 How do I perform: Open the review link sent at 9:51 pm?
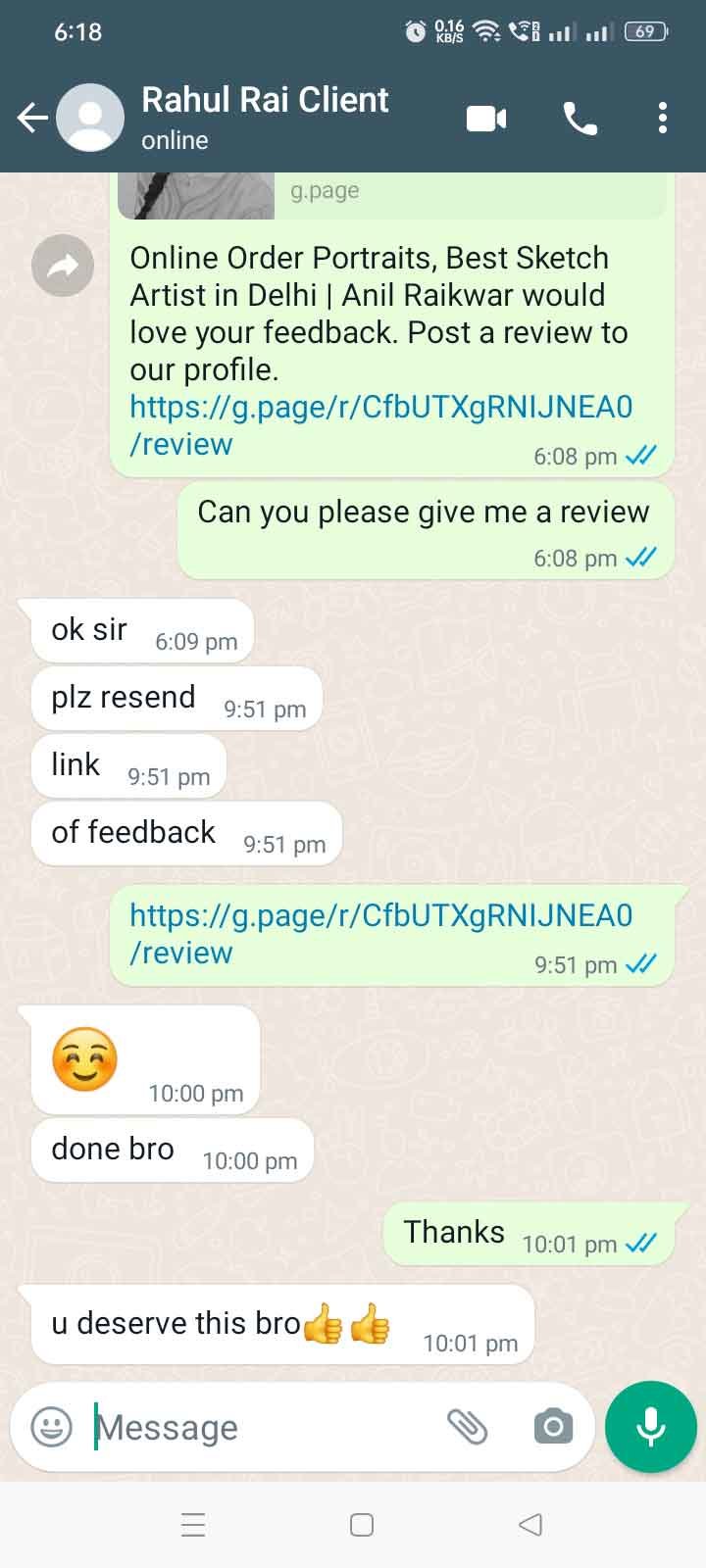click(x=380, y=934)
